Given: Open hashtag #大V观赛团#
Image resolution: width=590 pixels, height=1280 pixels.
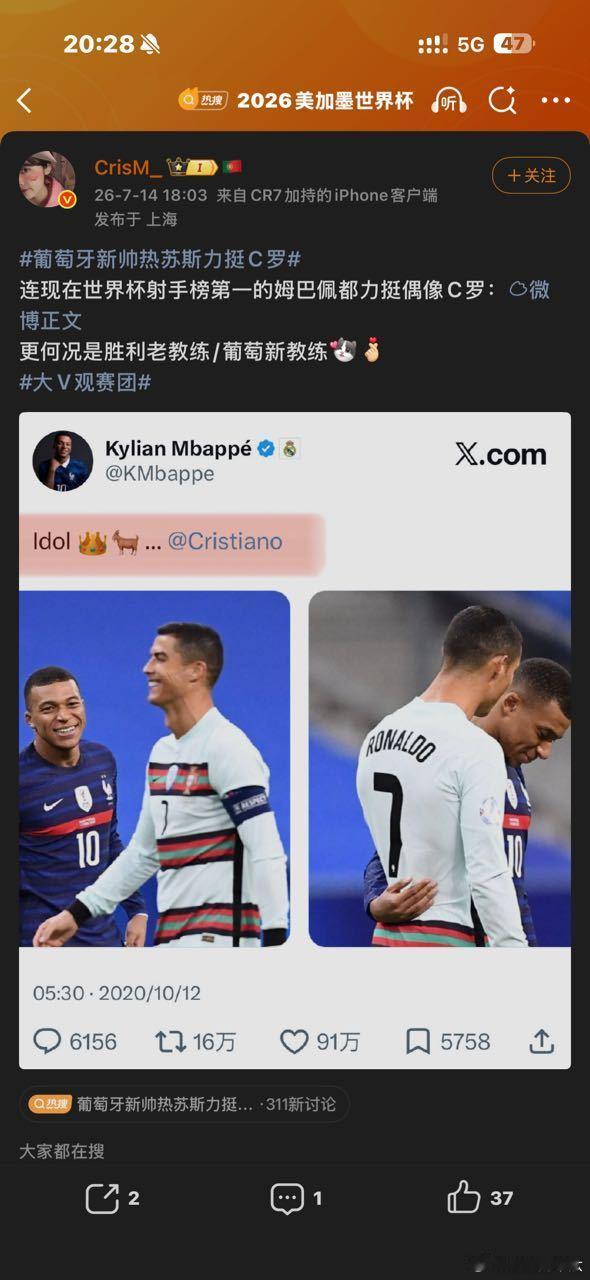Looking at the screenshot, I should pos(85,382).
